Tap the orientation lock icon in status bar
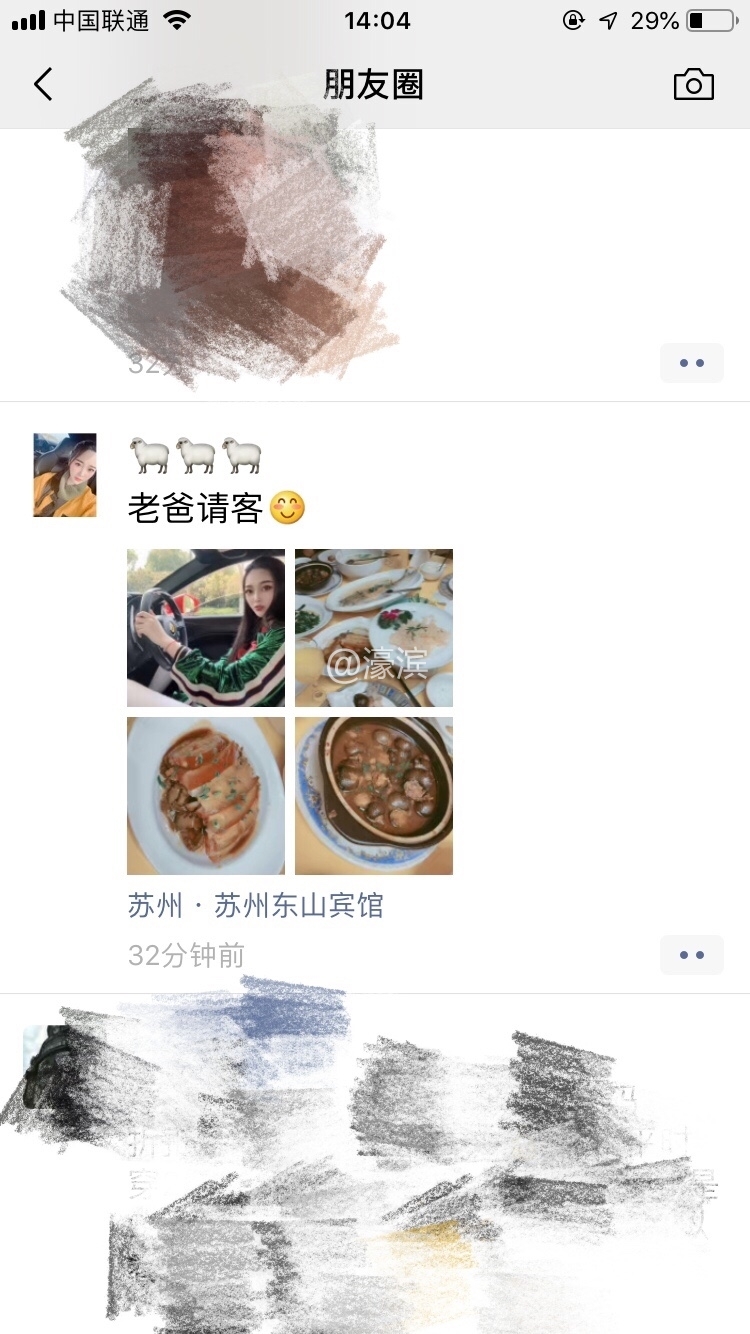 [x=572, y=18]
